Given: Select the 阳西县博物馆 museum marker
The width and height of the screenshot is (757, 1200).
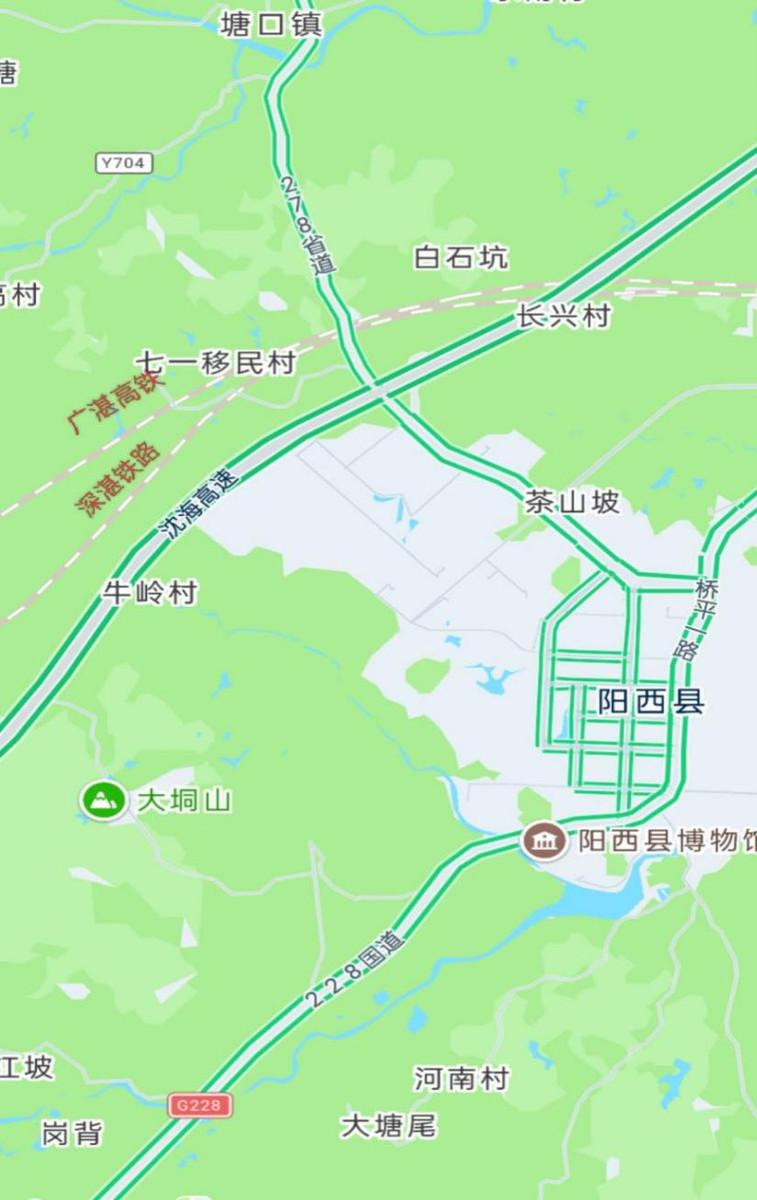Looking at the screenshot, I should 545,840.
